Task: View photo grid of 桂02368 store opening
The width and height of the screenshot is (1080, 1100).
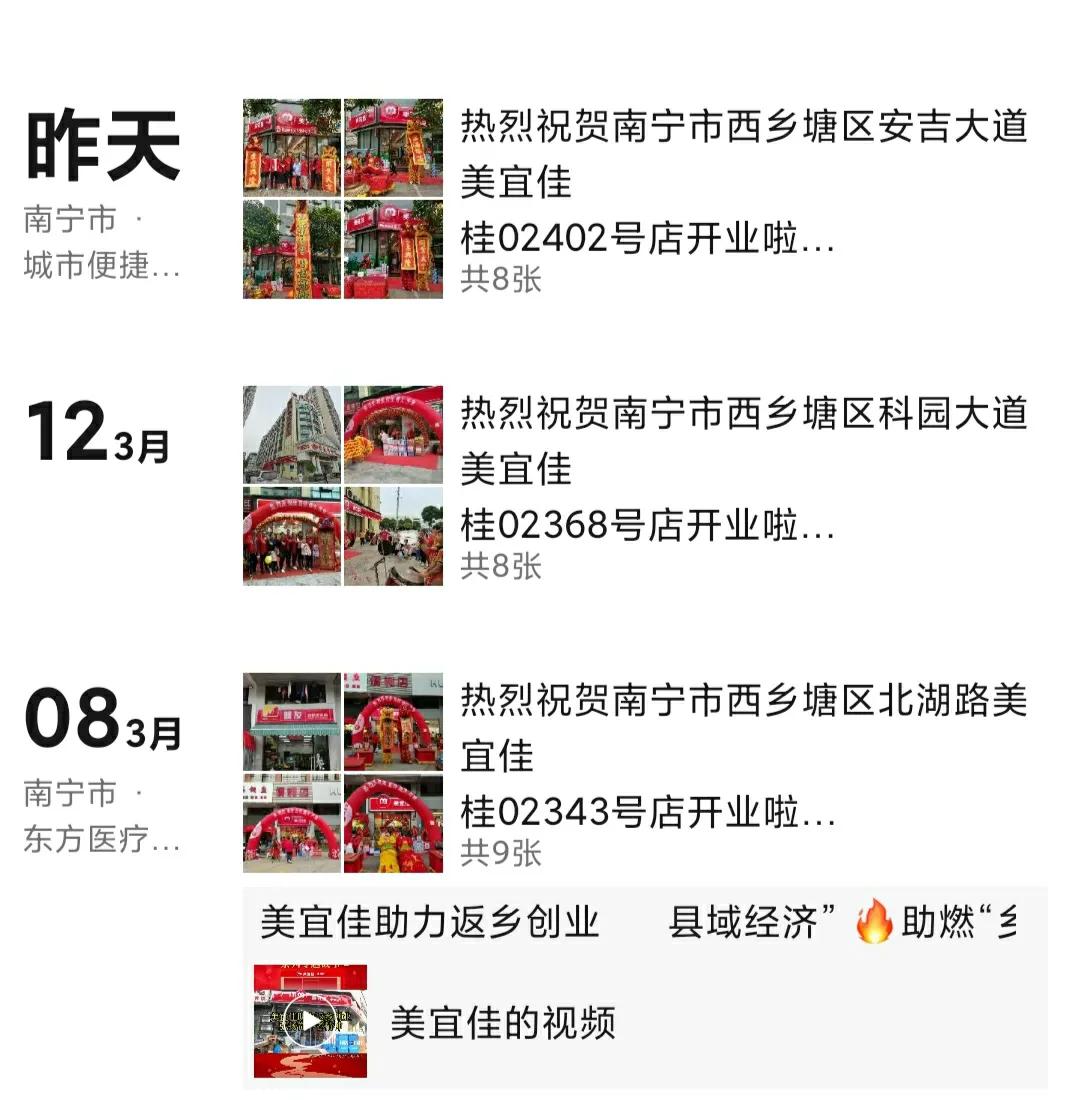Action: 343,485
